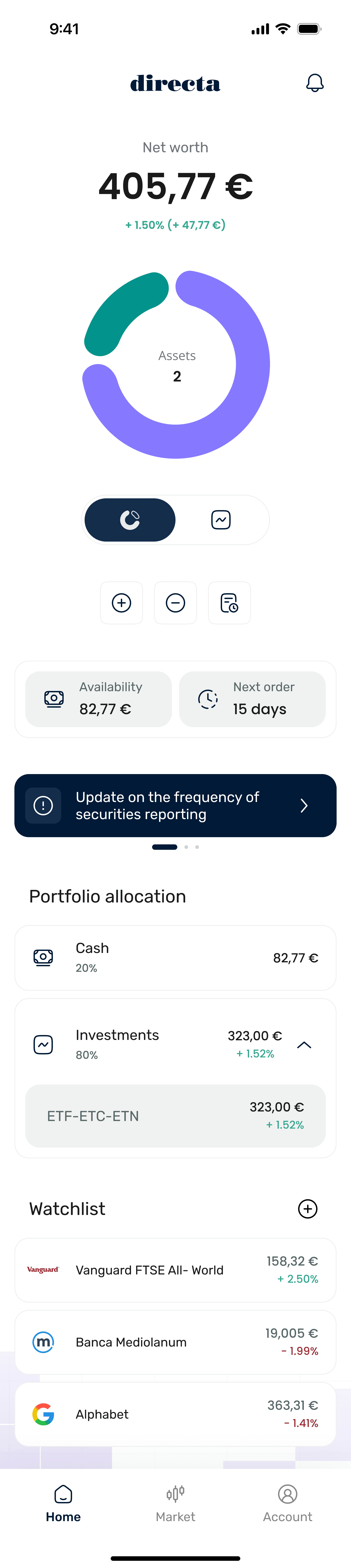Tap the minus withdraw icon button

175,603
